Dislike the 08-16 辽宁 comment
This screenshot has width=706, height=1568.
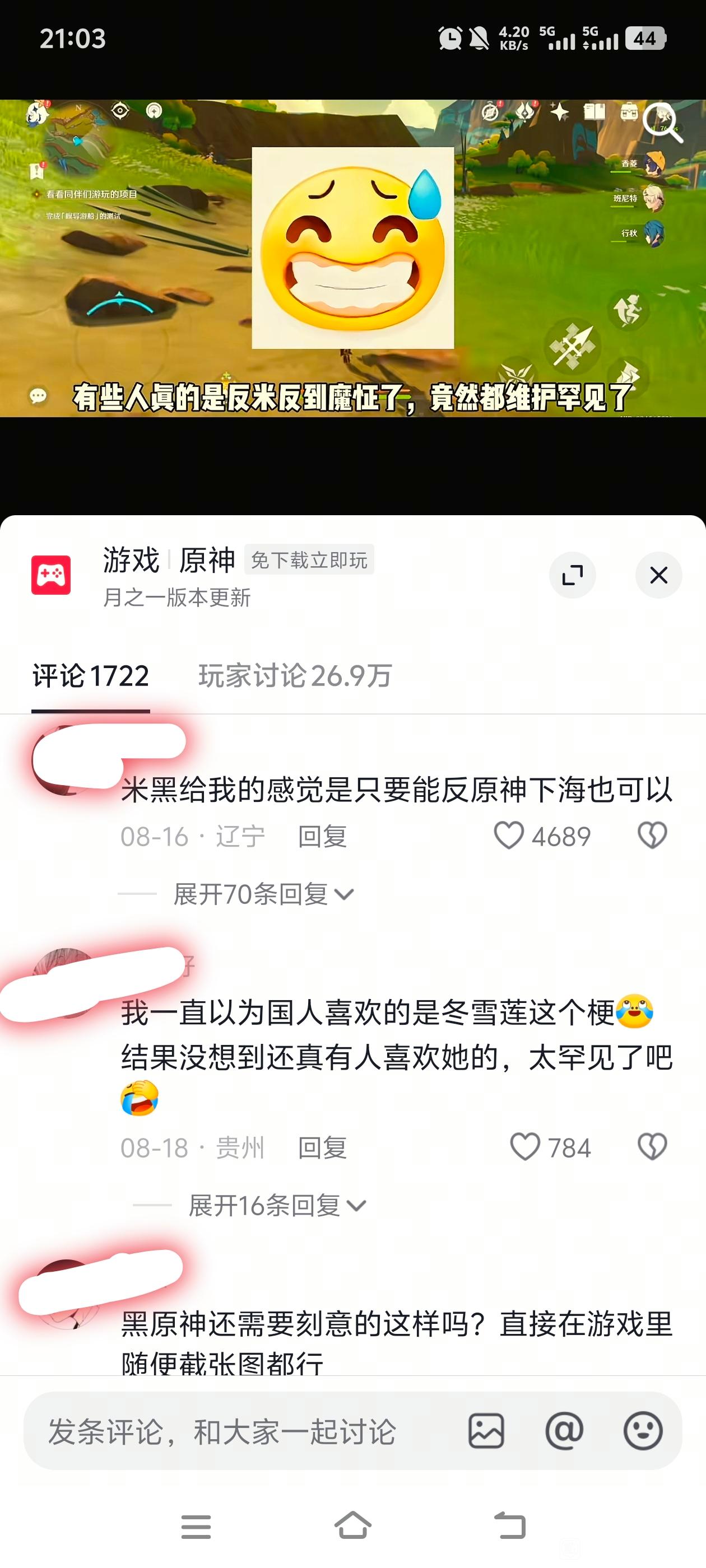point(652,836)
